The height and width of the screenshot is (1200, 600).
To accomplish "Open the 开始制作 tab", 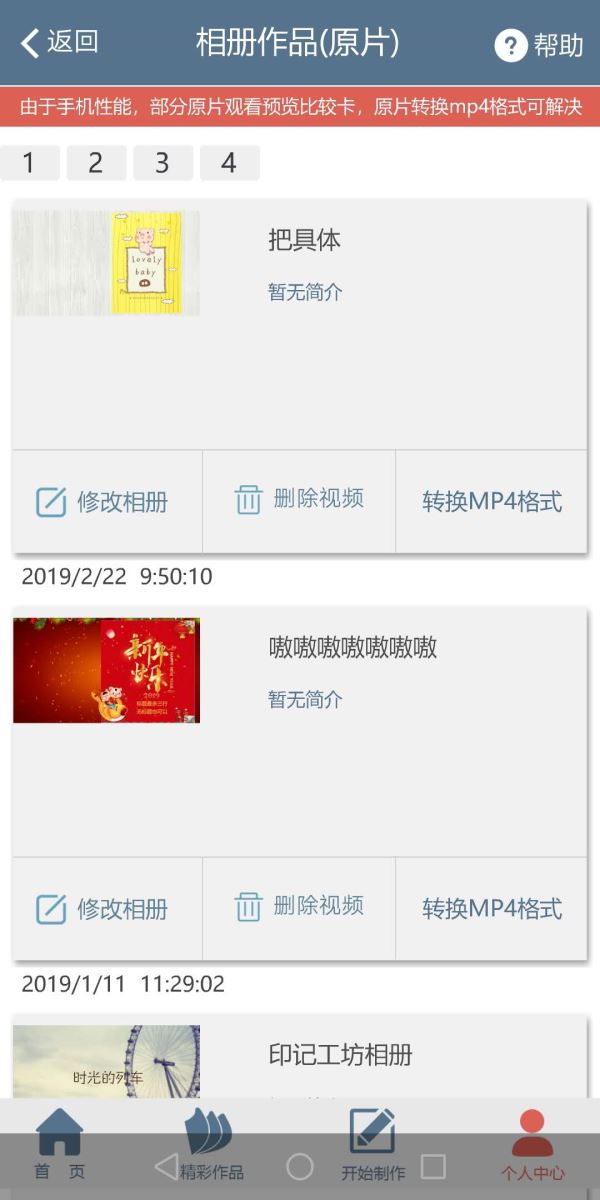I will click(x=373, y=1145).
